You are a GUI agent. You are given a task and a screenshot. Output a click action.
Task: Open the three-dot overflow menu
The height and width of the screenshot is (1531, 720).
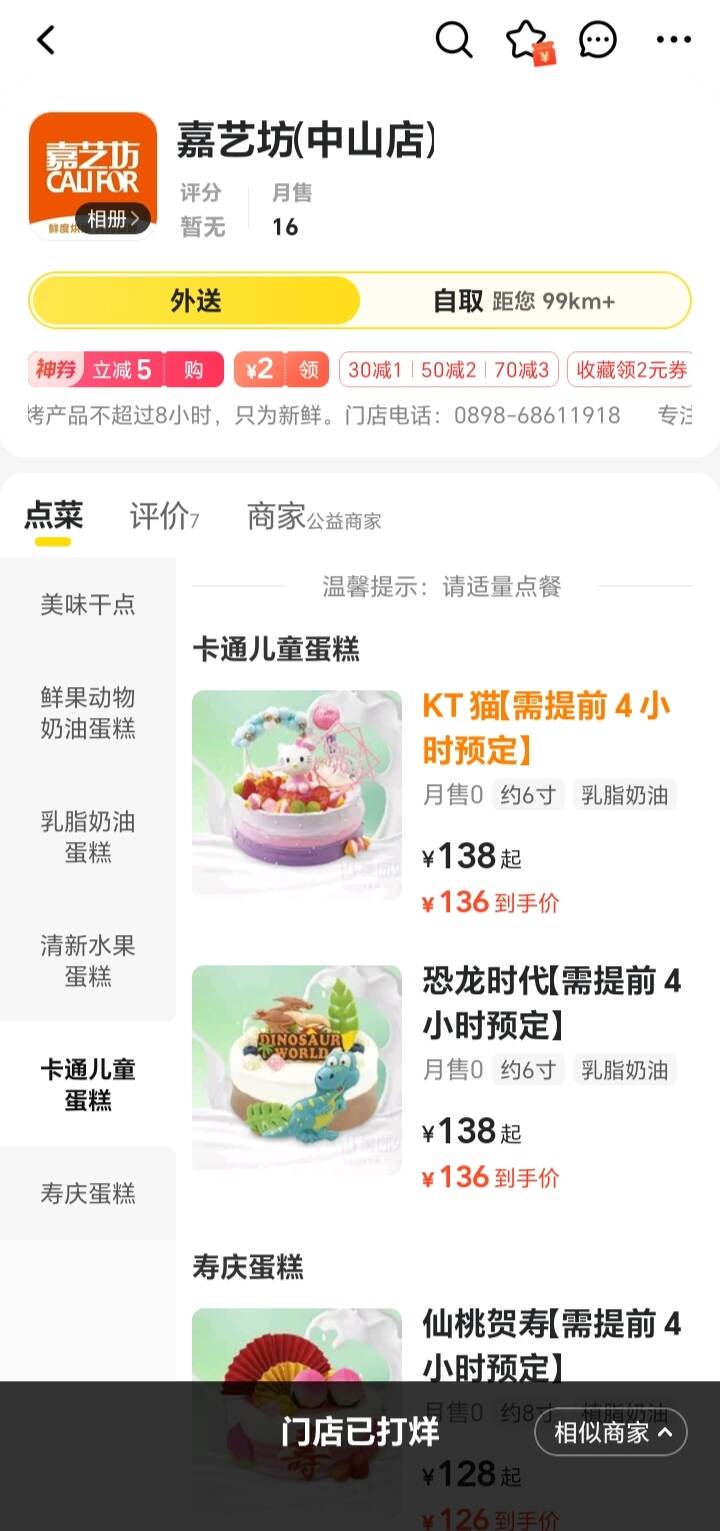tap(673, 40)
